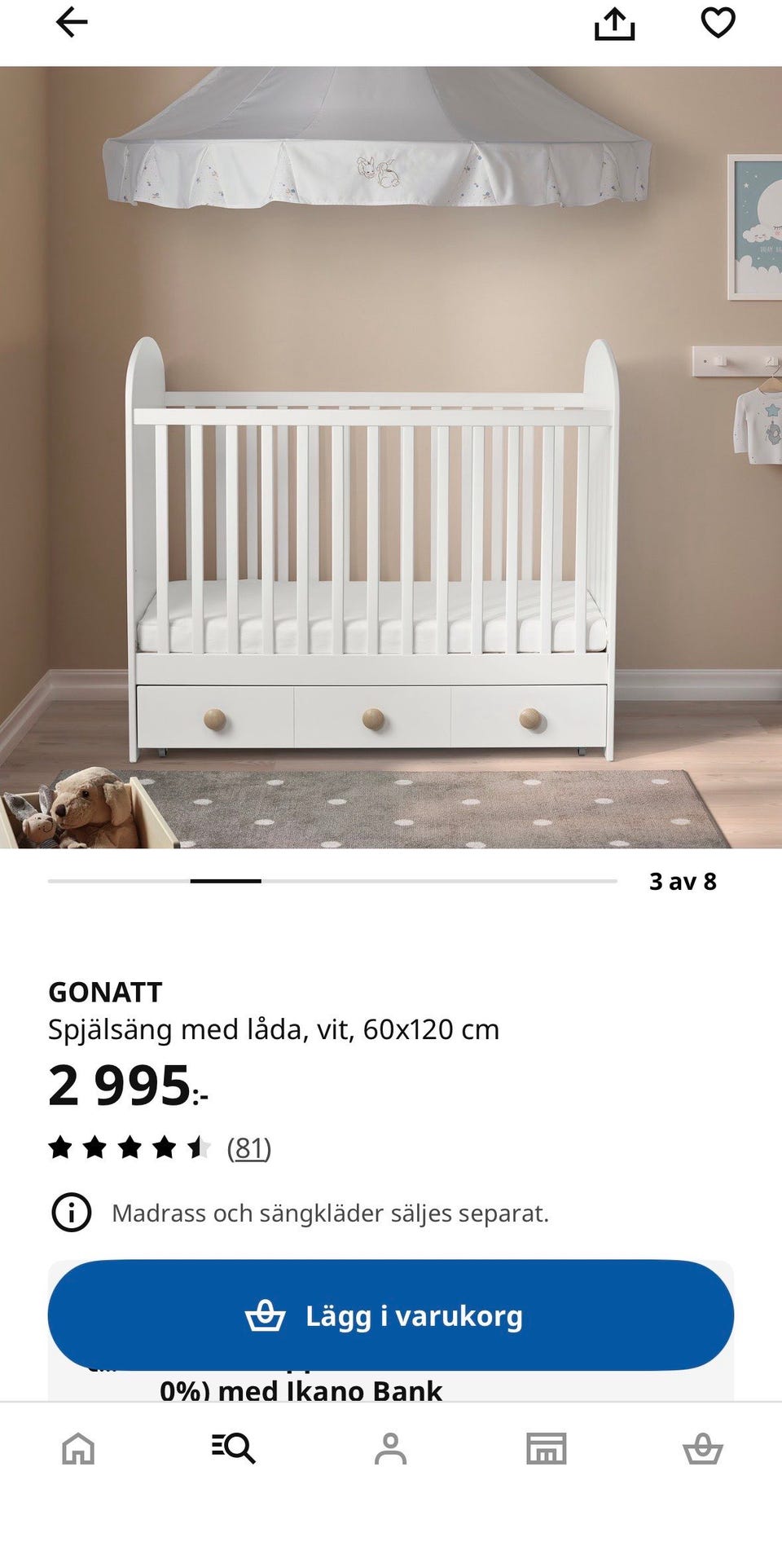Open the 81 reviews link
Screen dimensions: 782x1568
(x=249, y=1147)
